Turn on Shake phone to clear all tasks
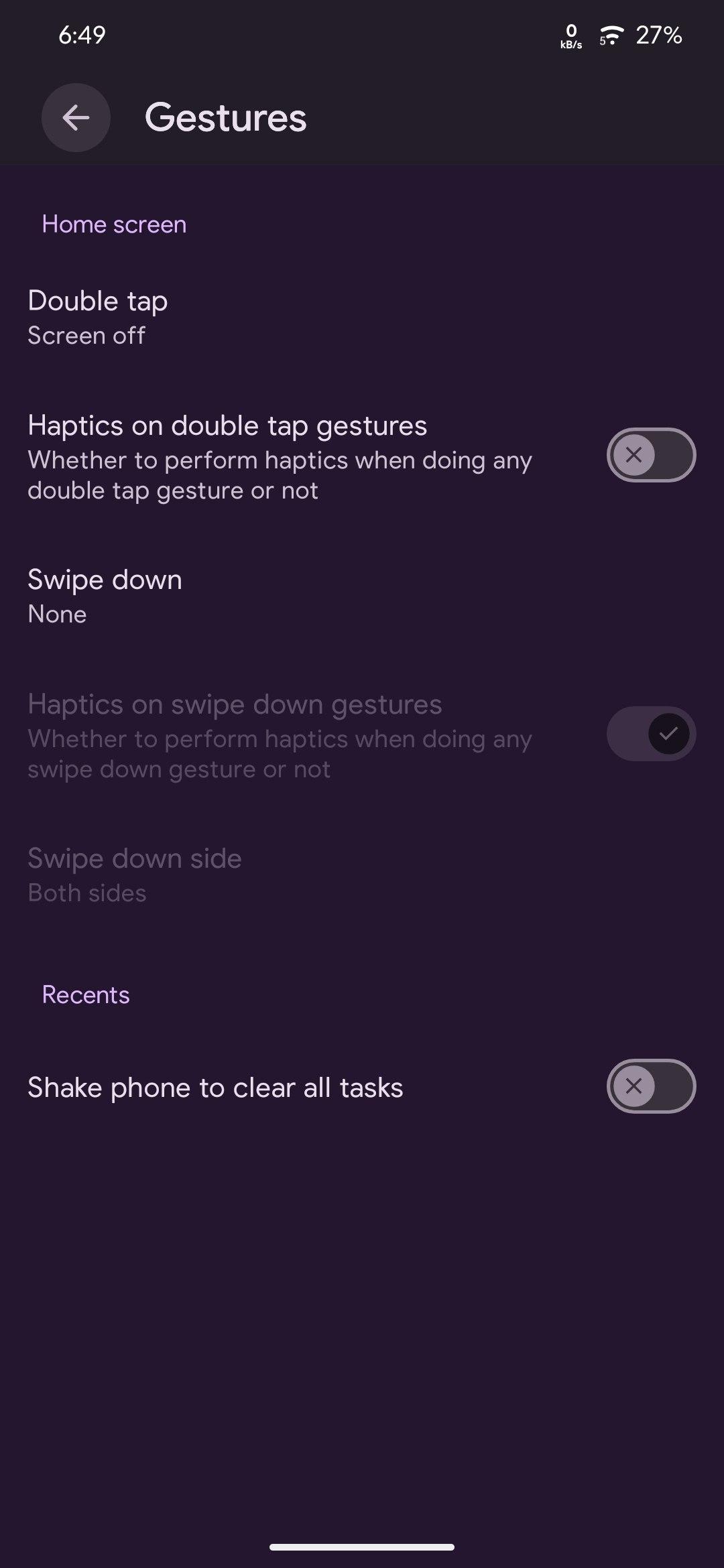The image size is (724, 1568). [x=651, y=1086]
